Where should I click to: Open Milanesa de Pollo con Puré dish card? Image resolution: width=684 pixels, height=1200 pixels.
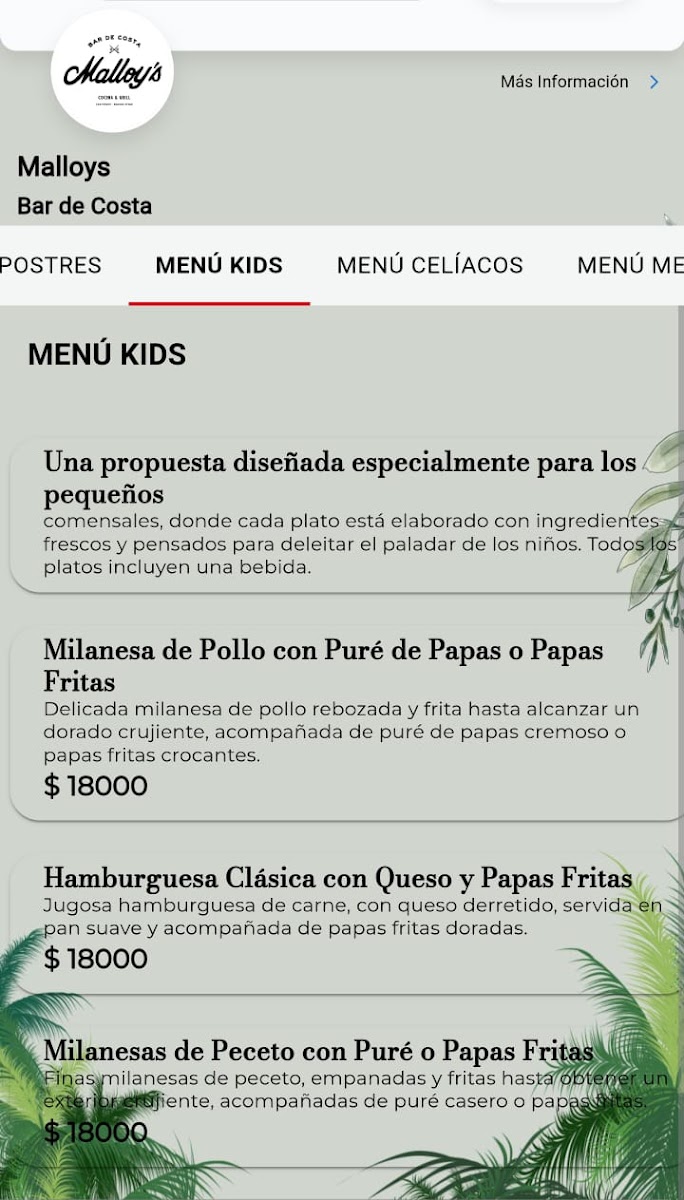[340, 720]
